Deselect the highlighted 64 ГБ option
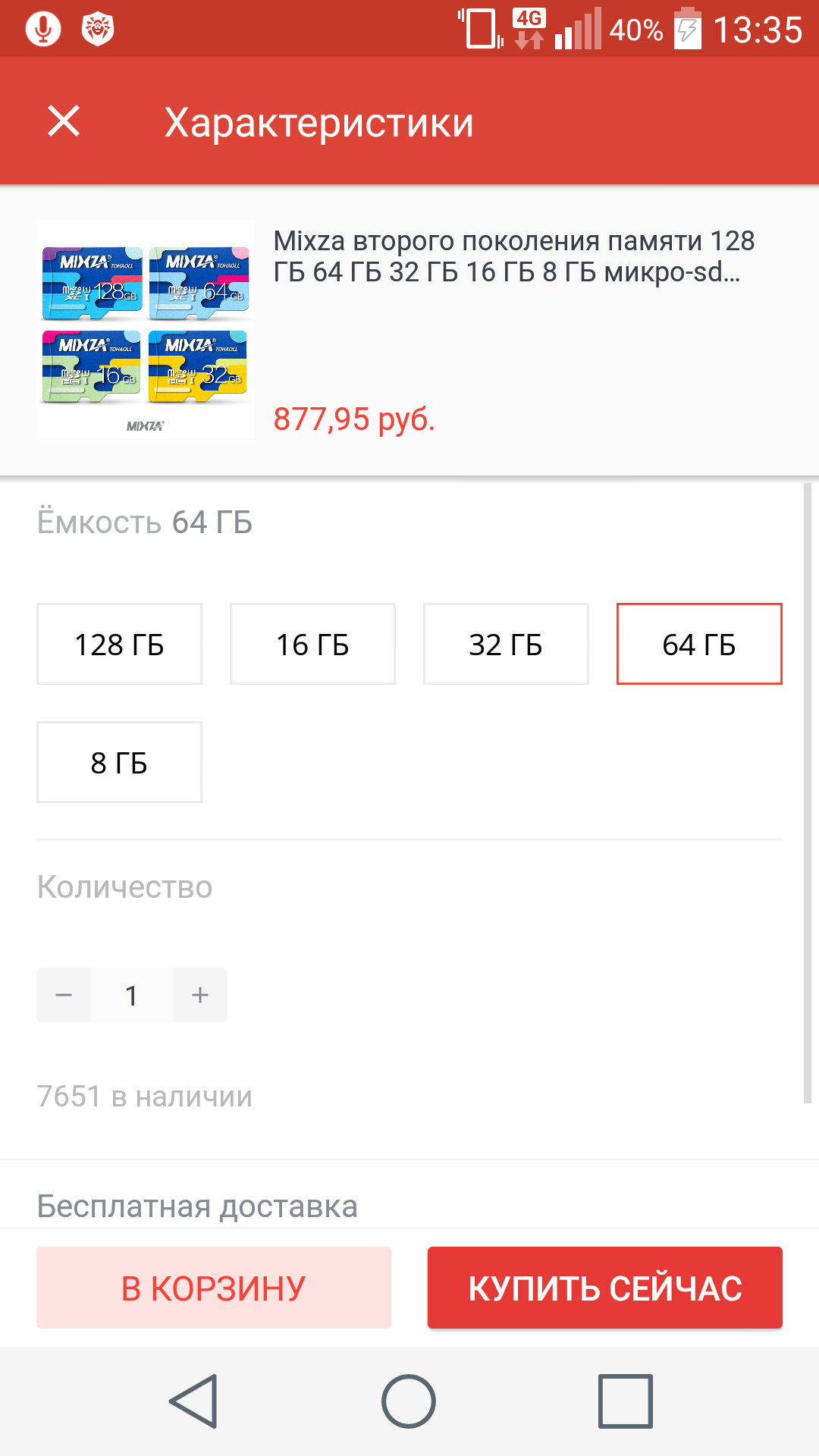Screen dimensions: 819x1456 tap(700, 644)
